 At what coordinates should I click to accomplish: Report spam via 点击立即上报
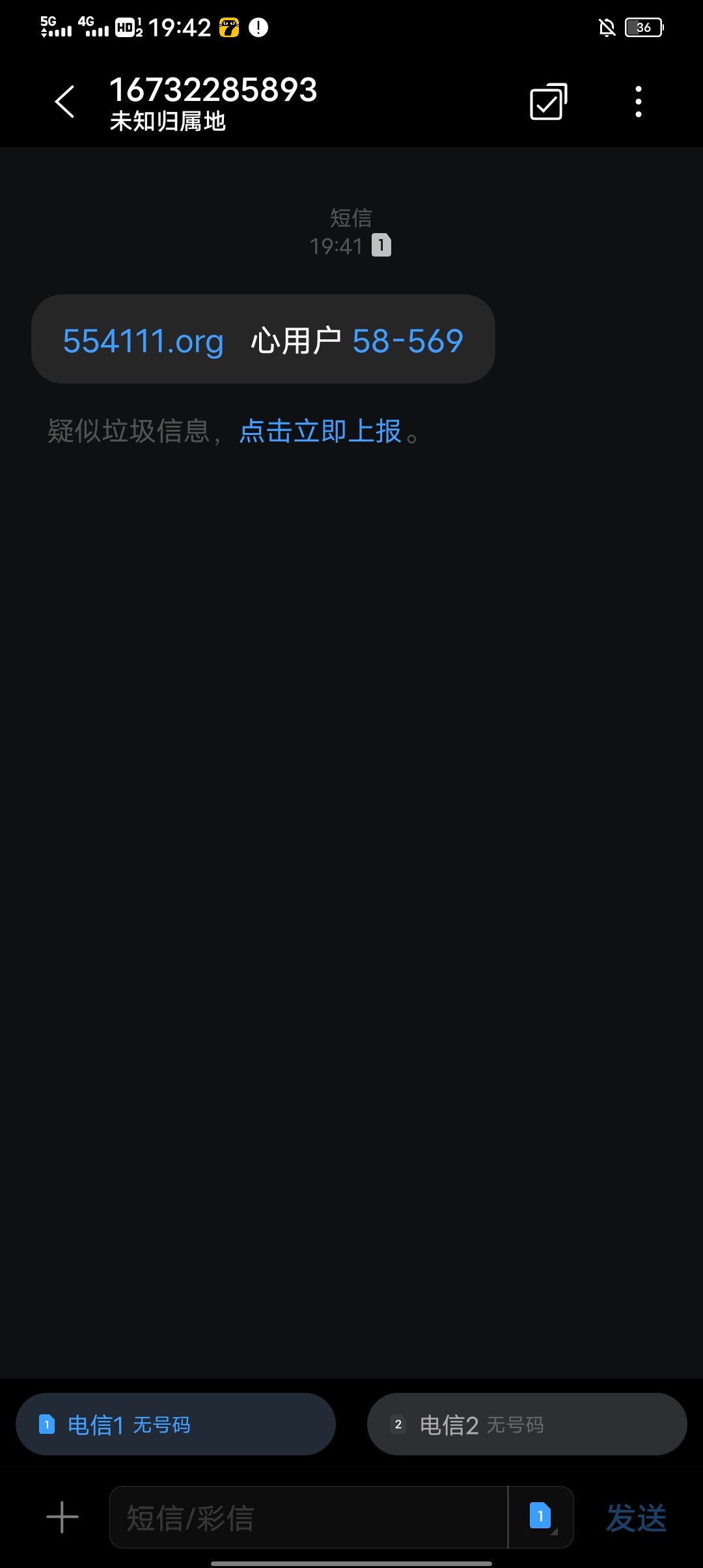point(320,431)
